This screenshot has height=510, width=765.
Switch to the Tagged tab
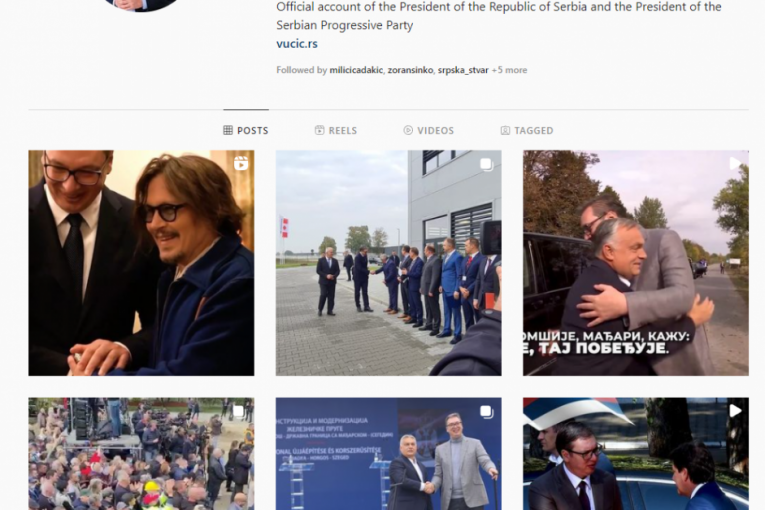tap(526, 131)
